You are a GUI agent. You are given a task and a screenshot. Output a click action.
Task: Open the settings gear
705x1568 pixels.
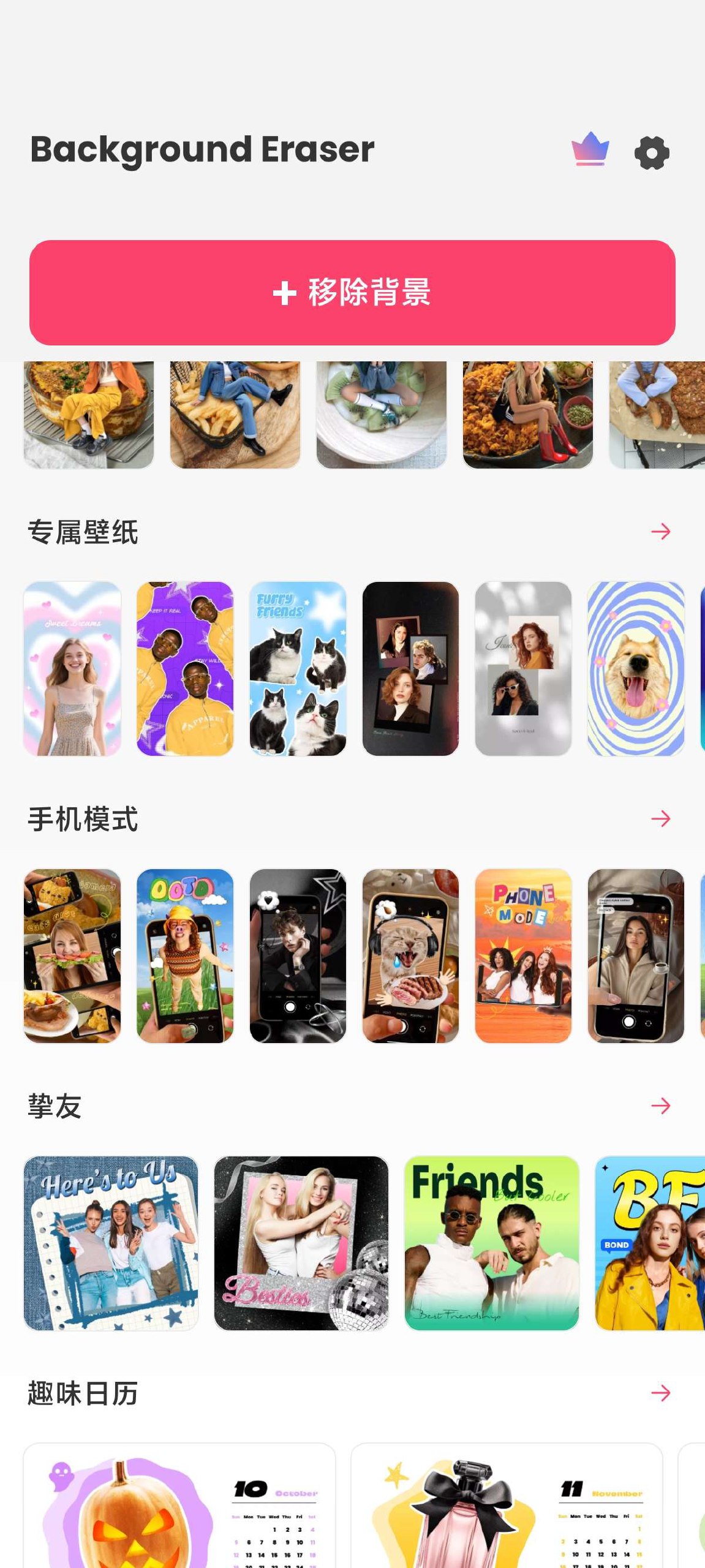pos(652,153)
